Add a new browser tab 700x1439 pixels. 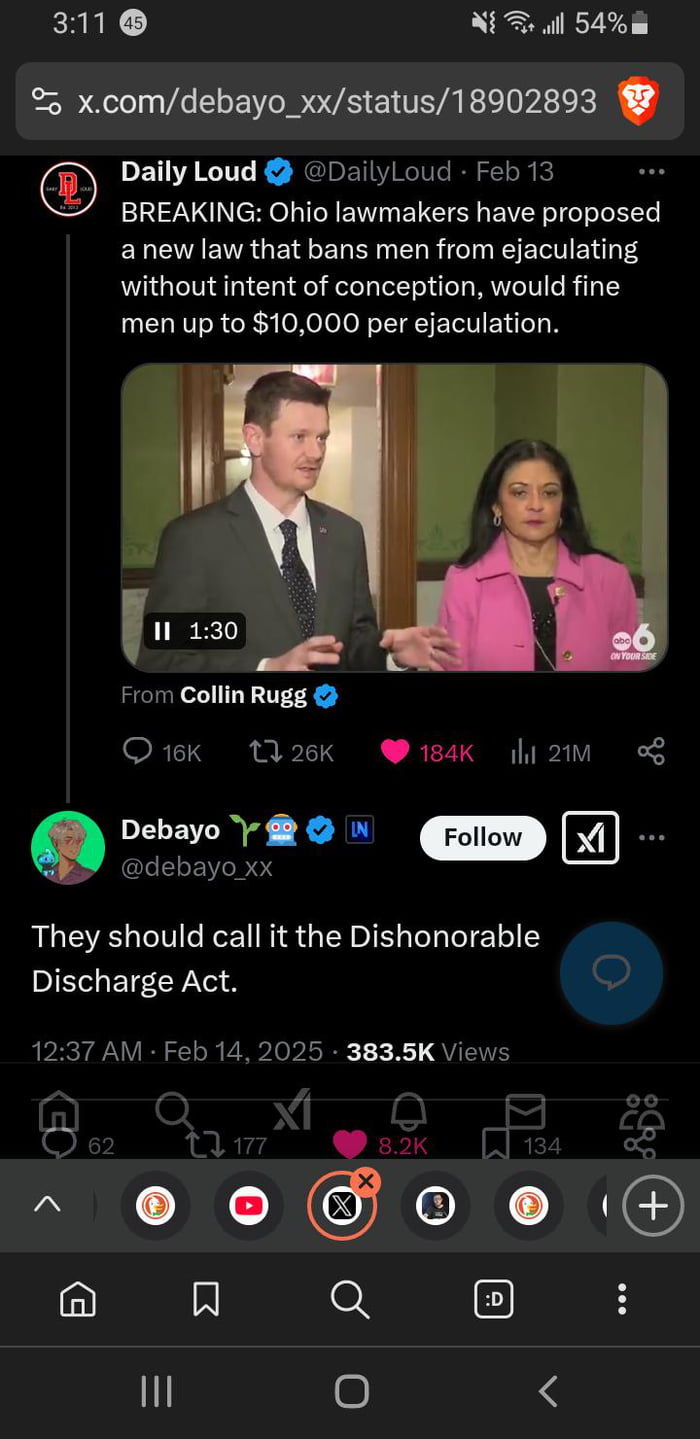pyautogui.click(x=652, y=1207)
